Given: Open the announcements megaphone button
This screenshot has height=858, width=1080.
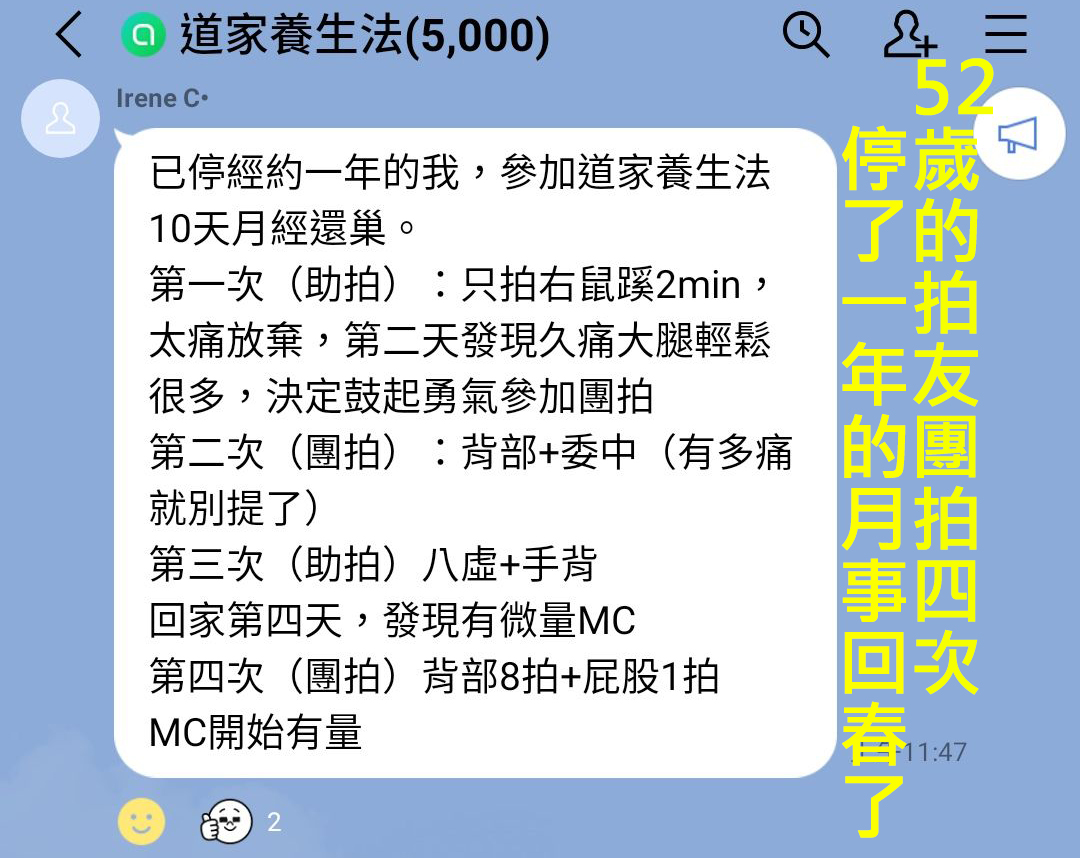Looking at the screenshot, I should [1020, 135].
